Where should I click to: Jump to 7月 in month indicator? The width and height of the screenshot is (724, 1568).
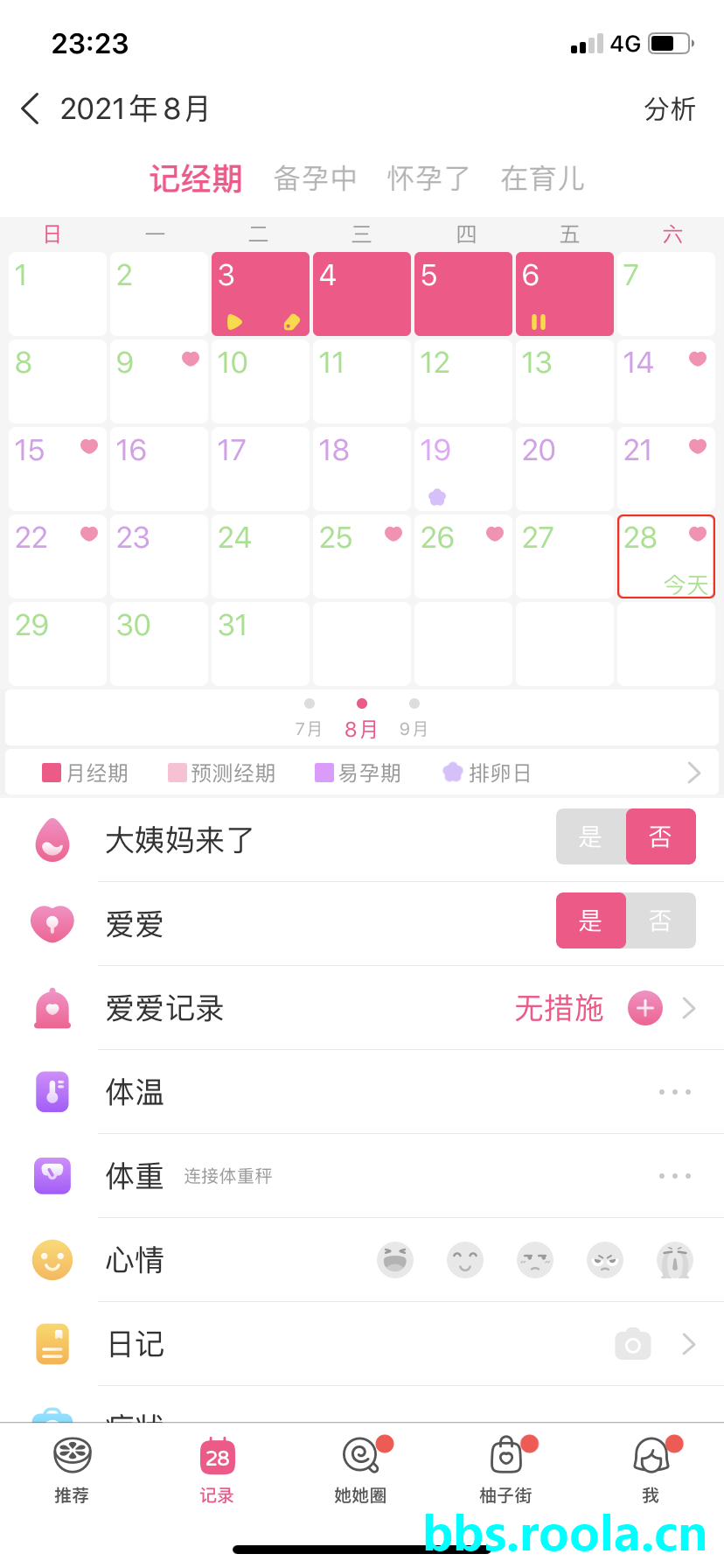[309, 718]
